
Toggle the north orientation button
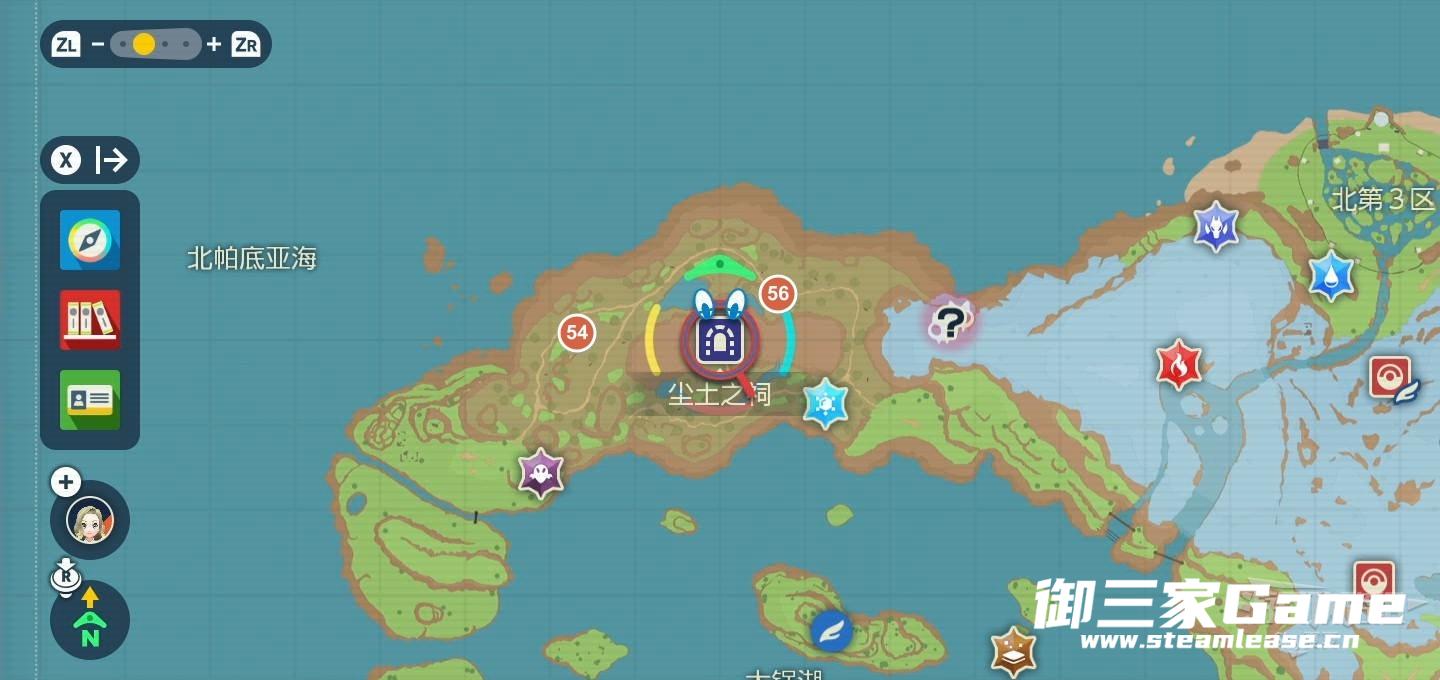(90, 620)
